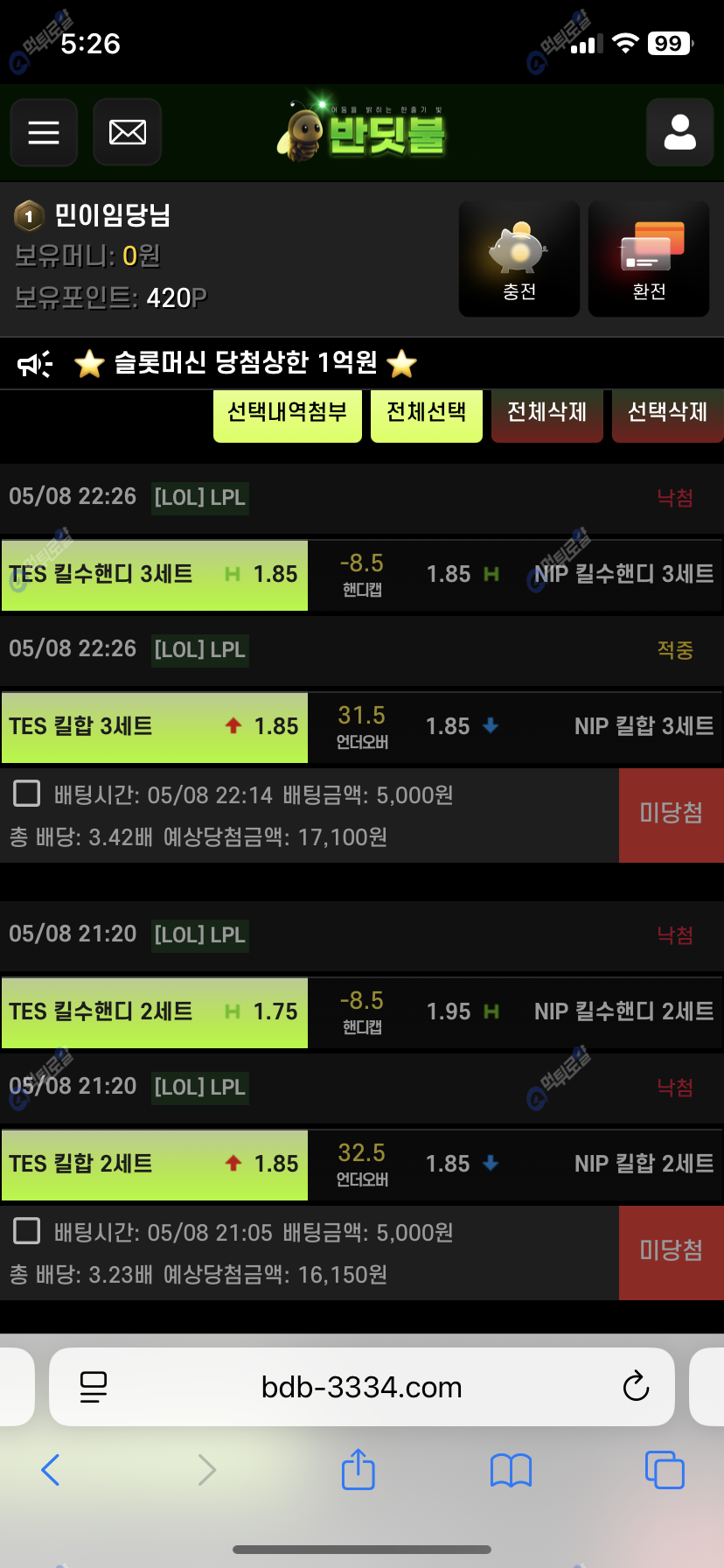This screenshot has height=1568, width=724.
Task: Tap the 선택삭제 button
Action: click(x=667, y=414)
